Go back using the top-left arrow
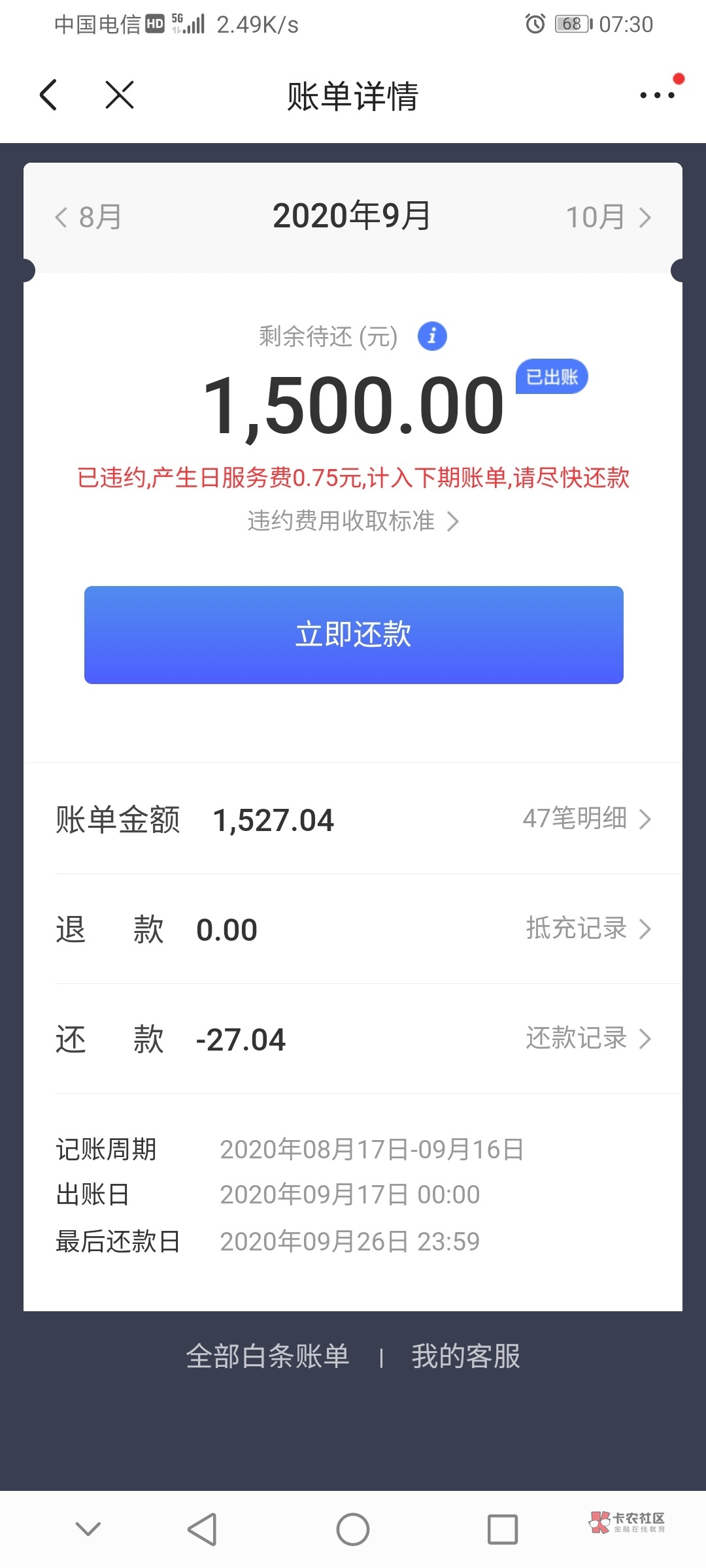The height and width of the screenshot is (1568, 706). point(48,95)
